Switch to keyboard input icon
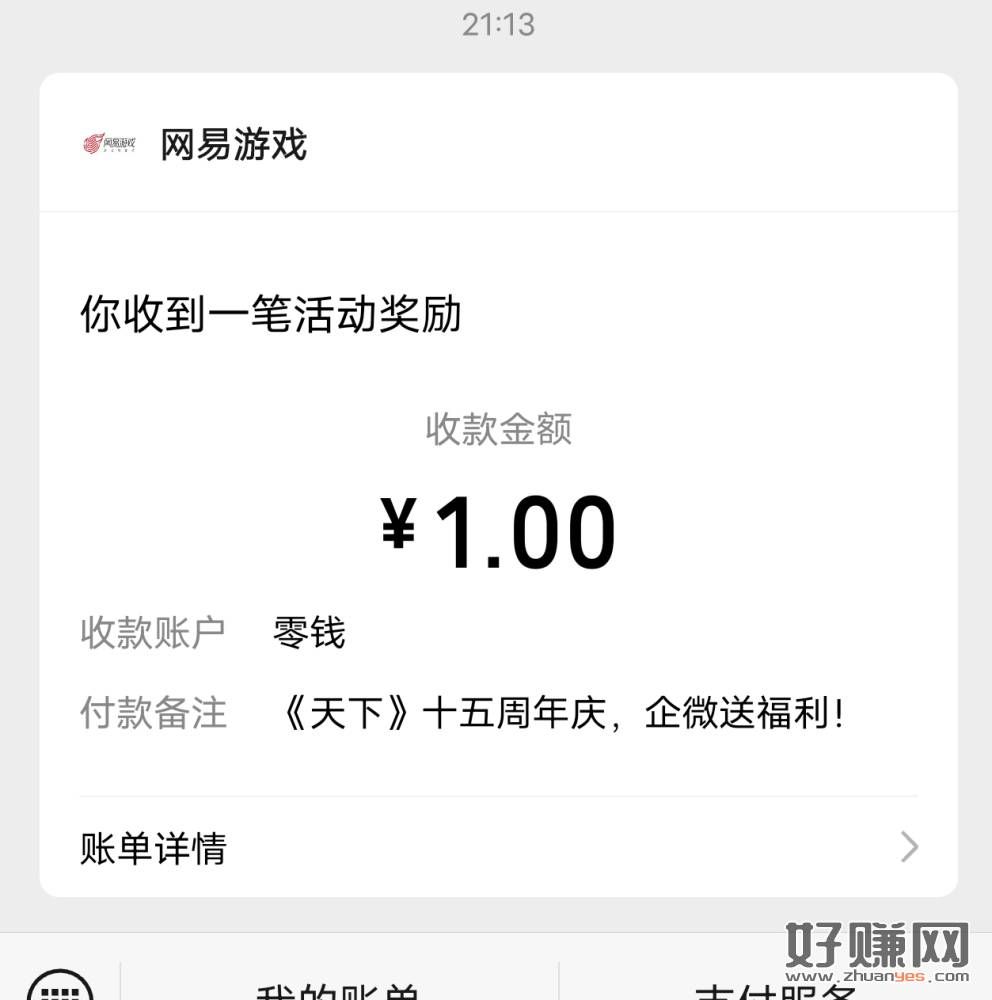The height and width of the screenshot is (1000, 992). pyautogui.click(x=60, y=985)
